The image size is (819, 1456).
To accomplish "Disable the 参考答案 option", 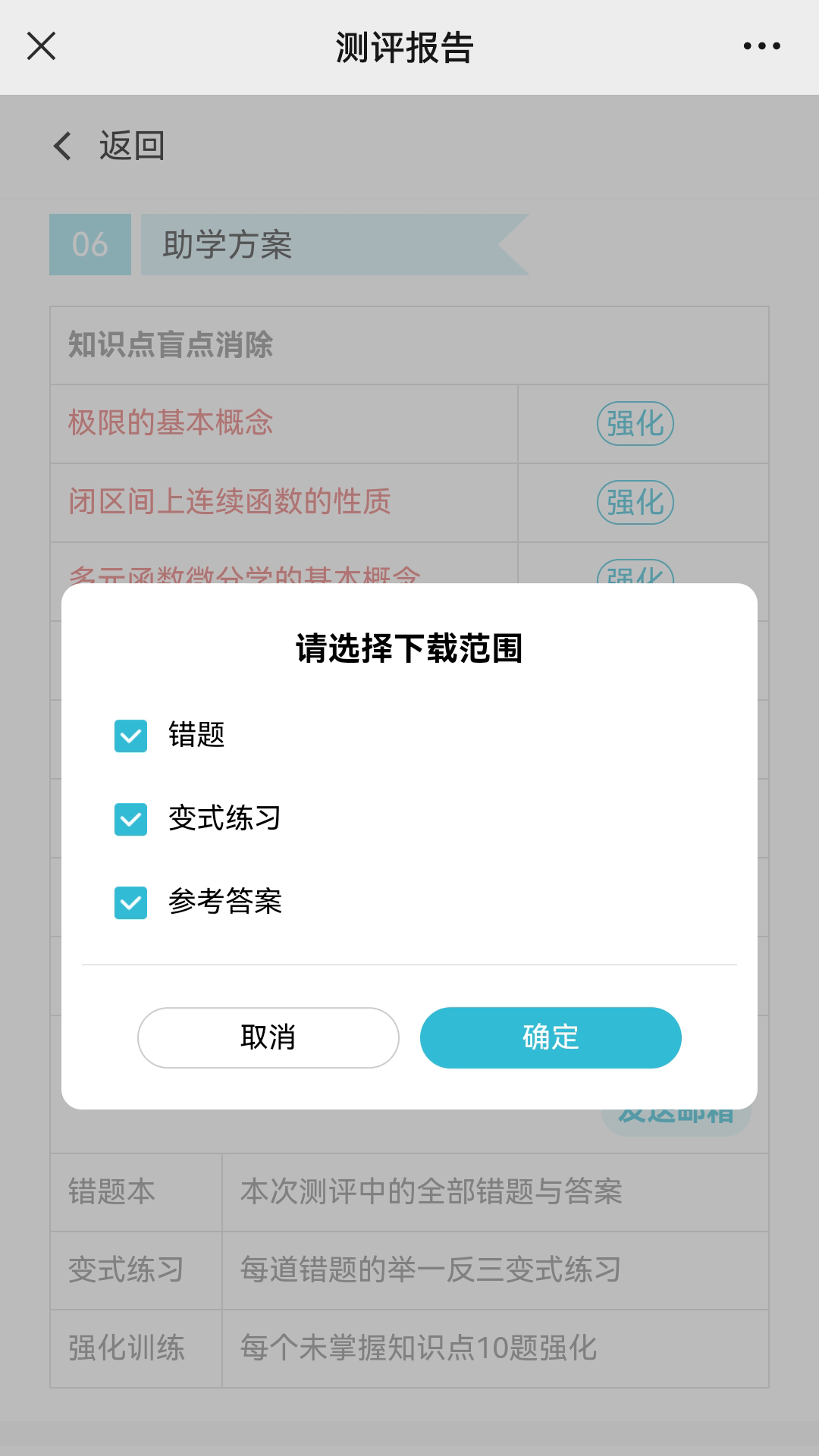I will (130, 903).
